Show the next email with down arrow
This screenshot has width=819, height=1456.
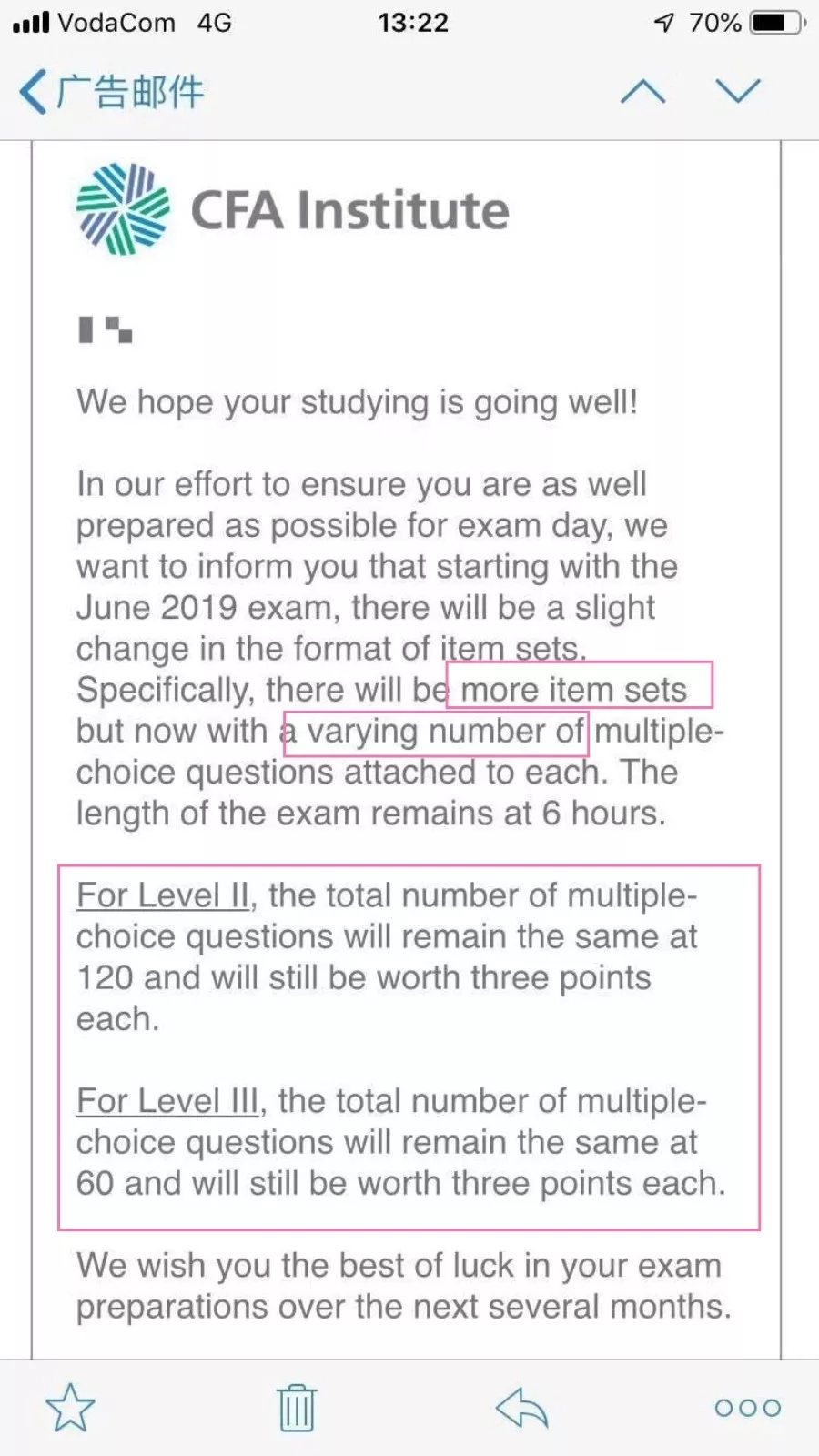[737, 91]
